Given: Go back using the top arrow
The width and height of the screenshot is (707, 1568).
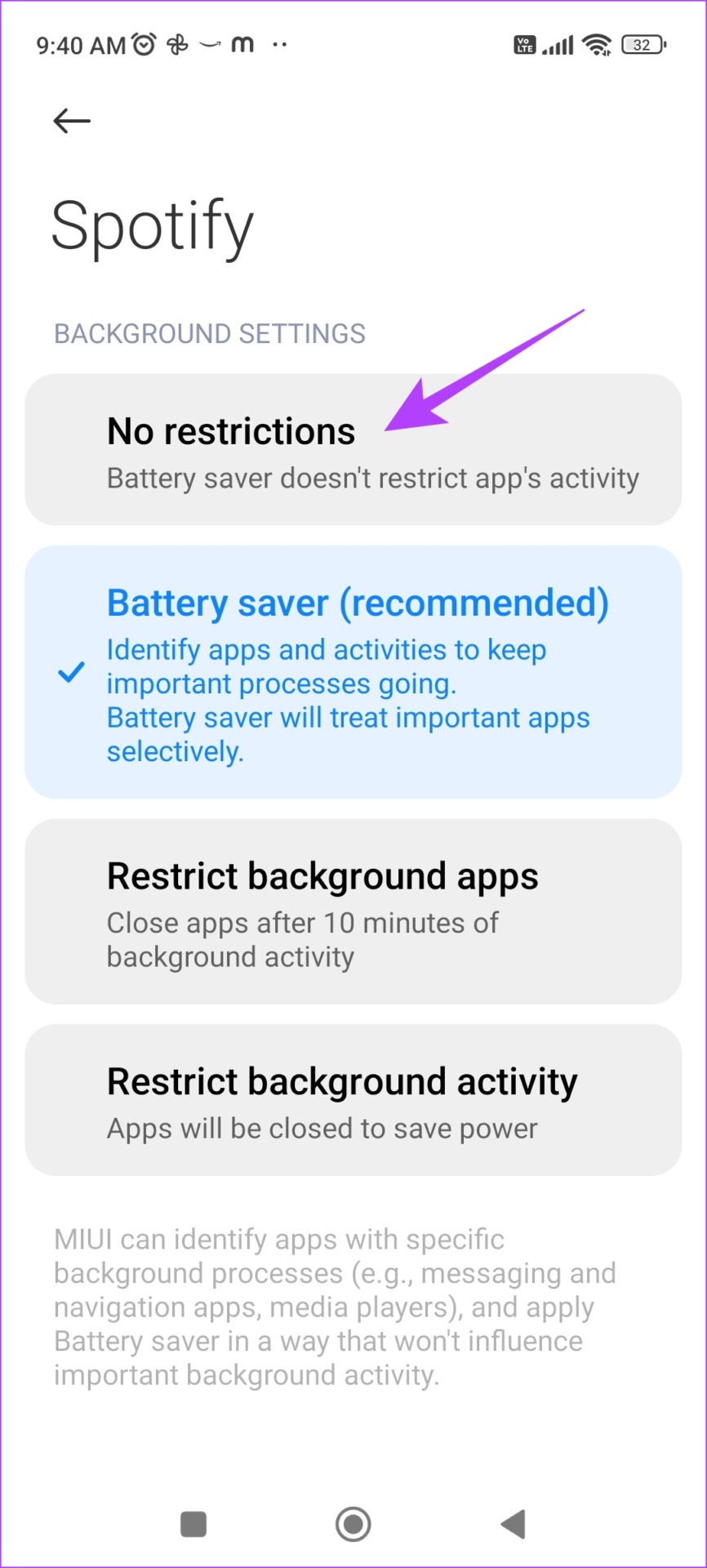Looking at the screenshot, I should click(72, 121).
